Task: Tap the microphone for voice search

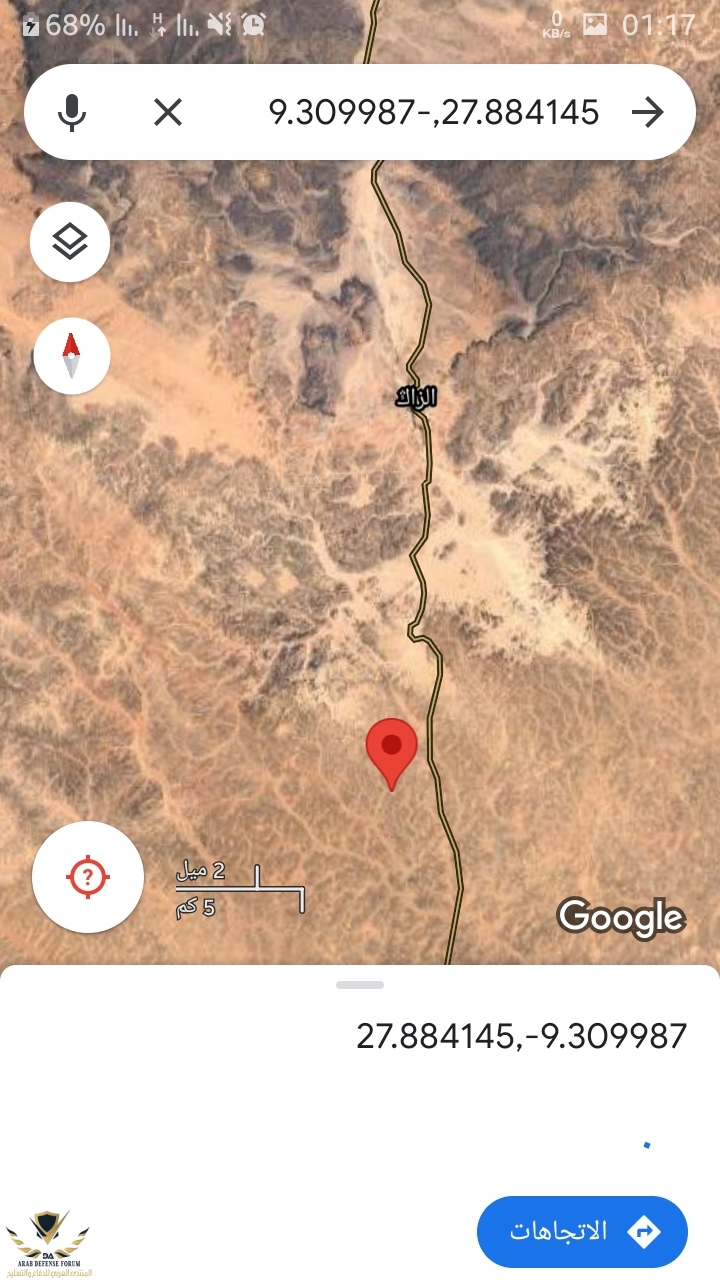Action: [71, 112]
